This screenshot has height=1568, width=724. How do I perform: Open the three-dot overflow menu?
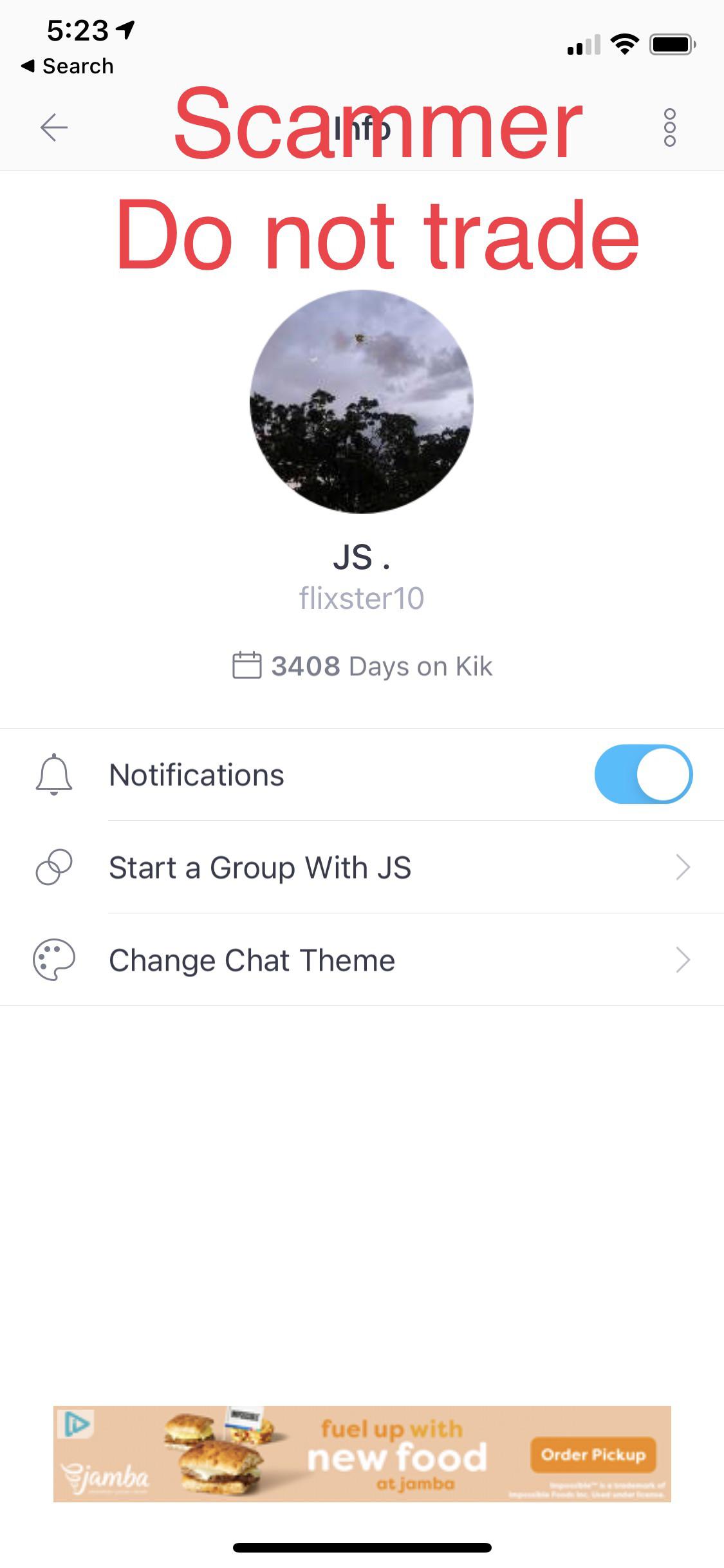[669, 127]
